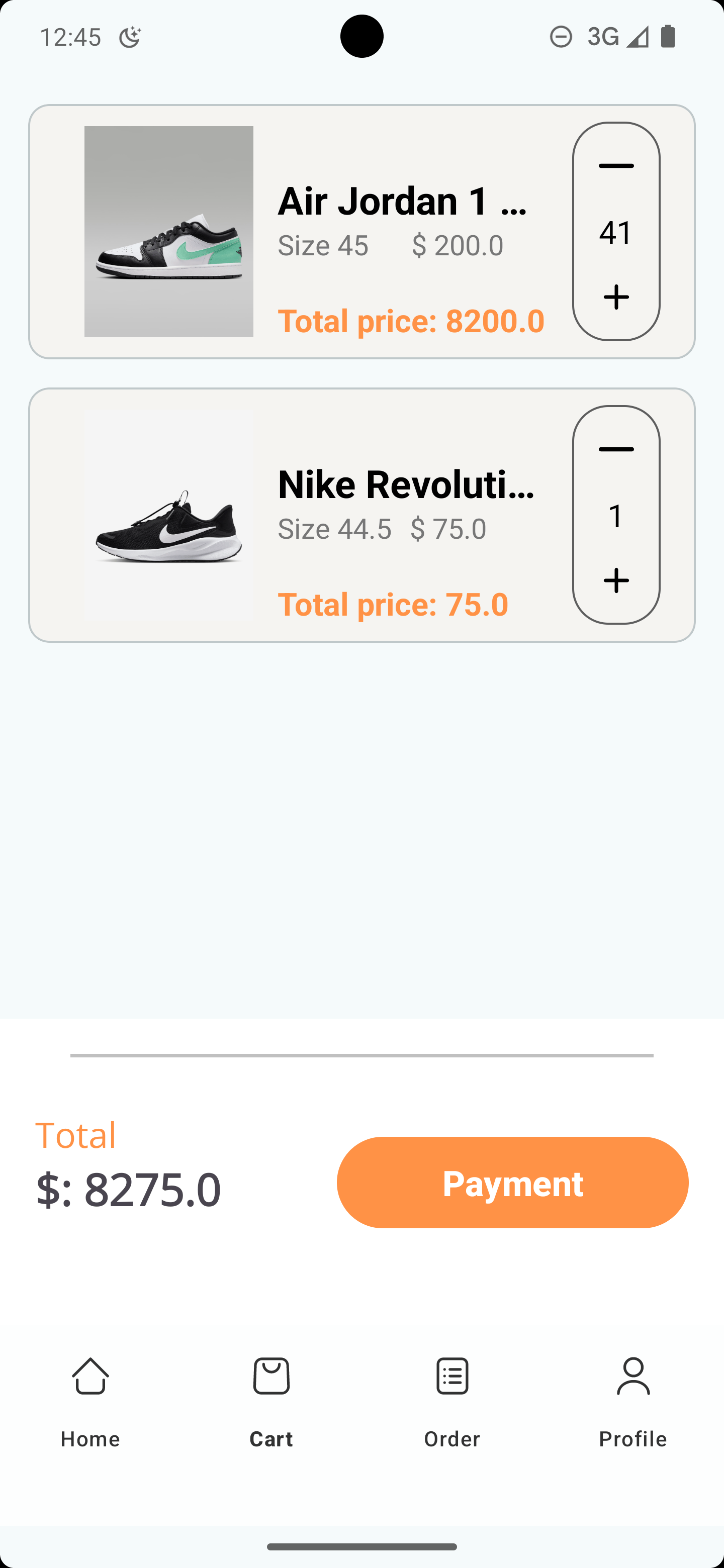Select the Cart tab

click(x=271, y=1401)
